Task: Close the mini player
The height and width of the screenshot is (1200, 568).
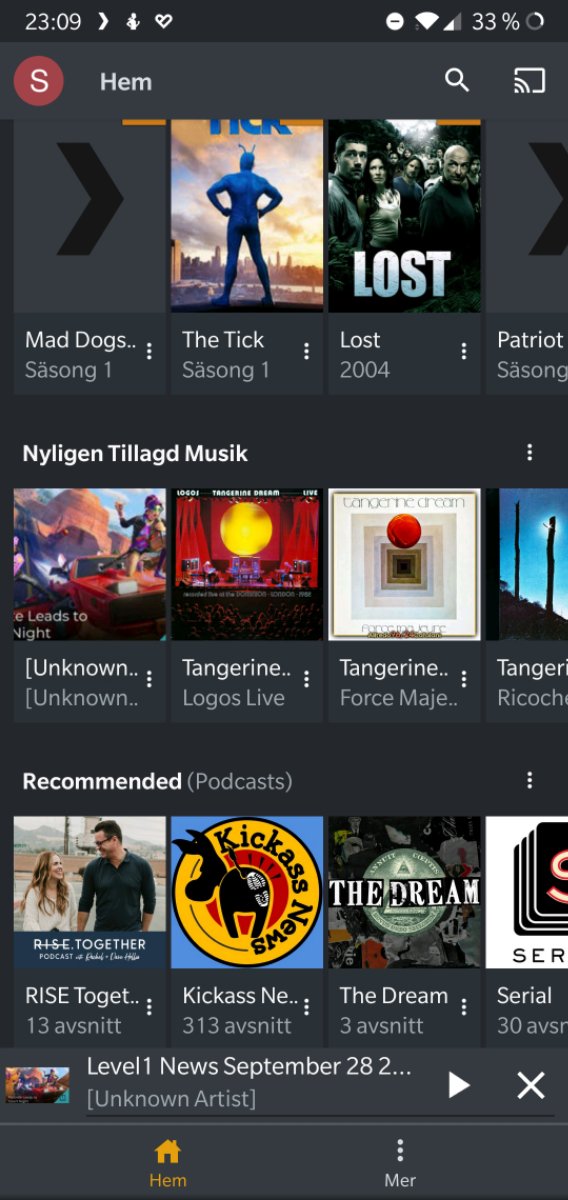Action: pyautogui.click(x=531, y=1085)
